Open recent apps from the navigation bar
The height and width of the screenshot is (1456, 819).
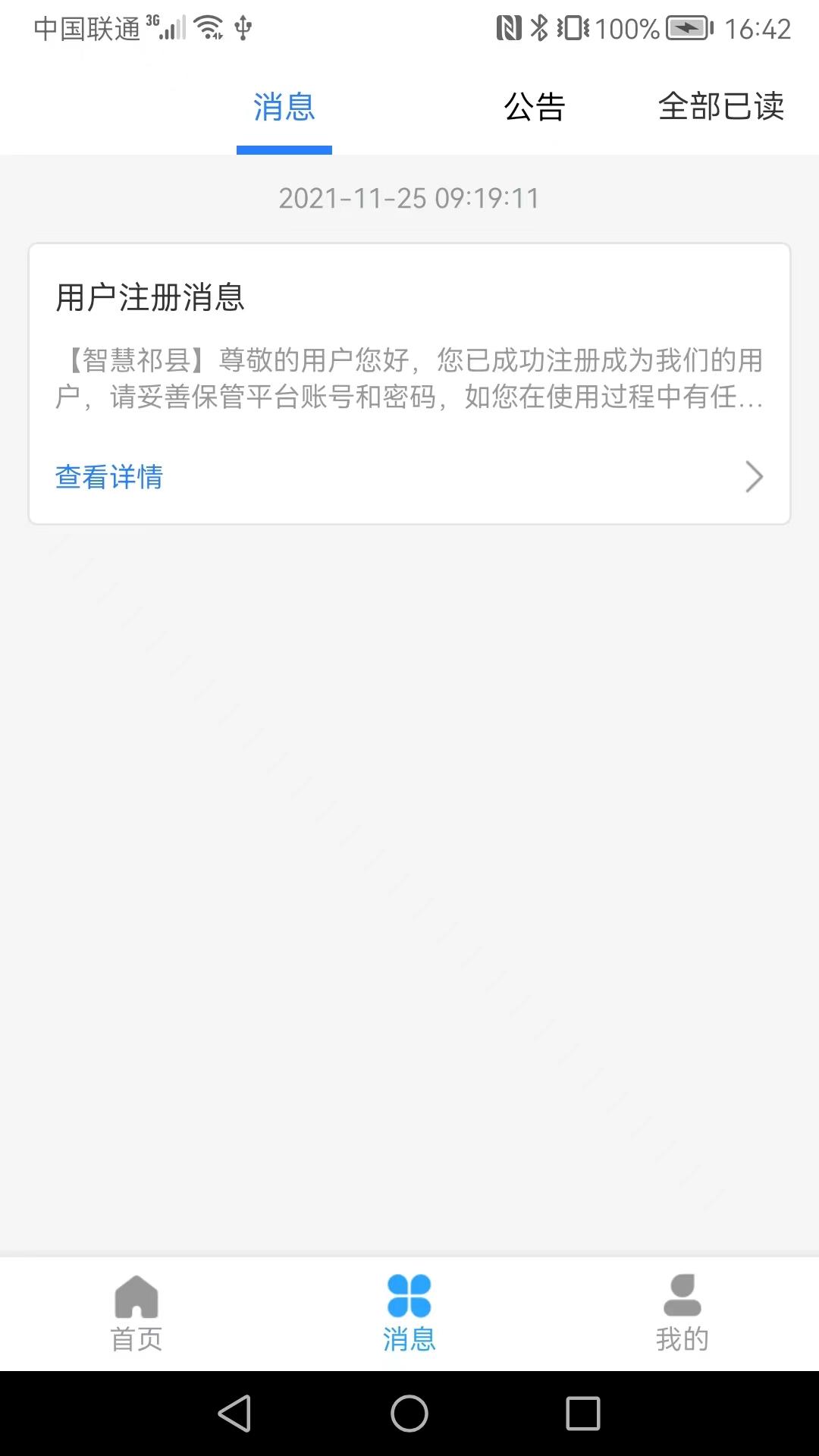pyautogui.click(x=582, y=1414)
